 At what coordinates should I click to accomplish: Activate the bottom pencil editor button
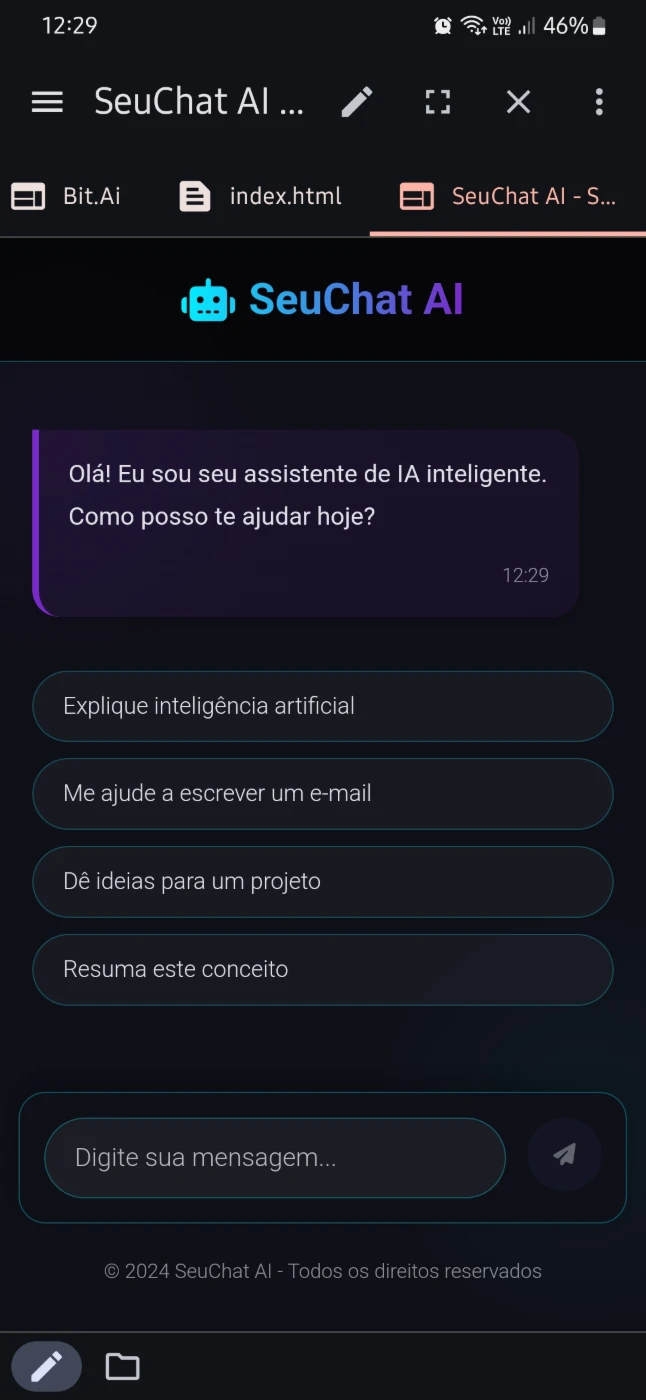pyautogui.click(x=47, y=1366)
